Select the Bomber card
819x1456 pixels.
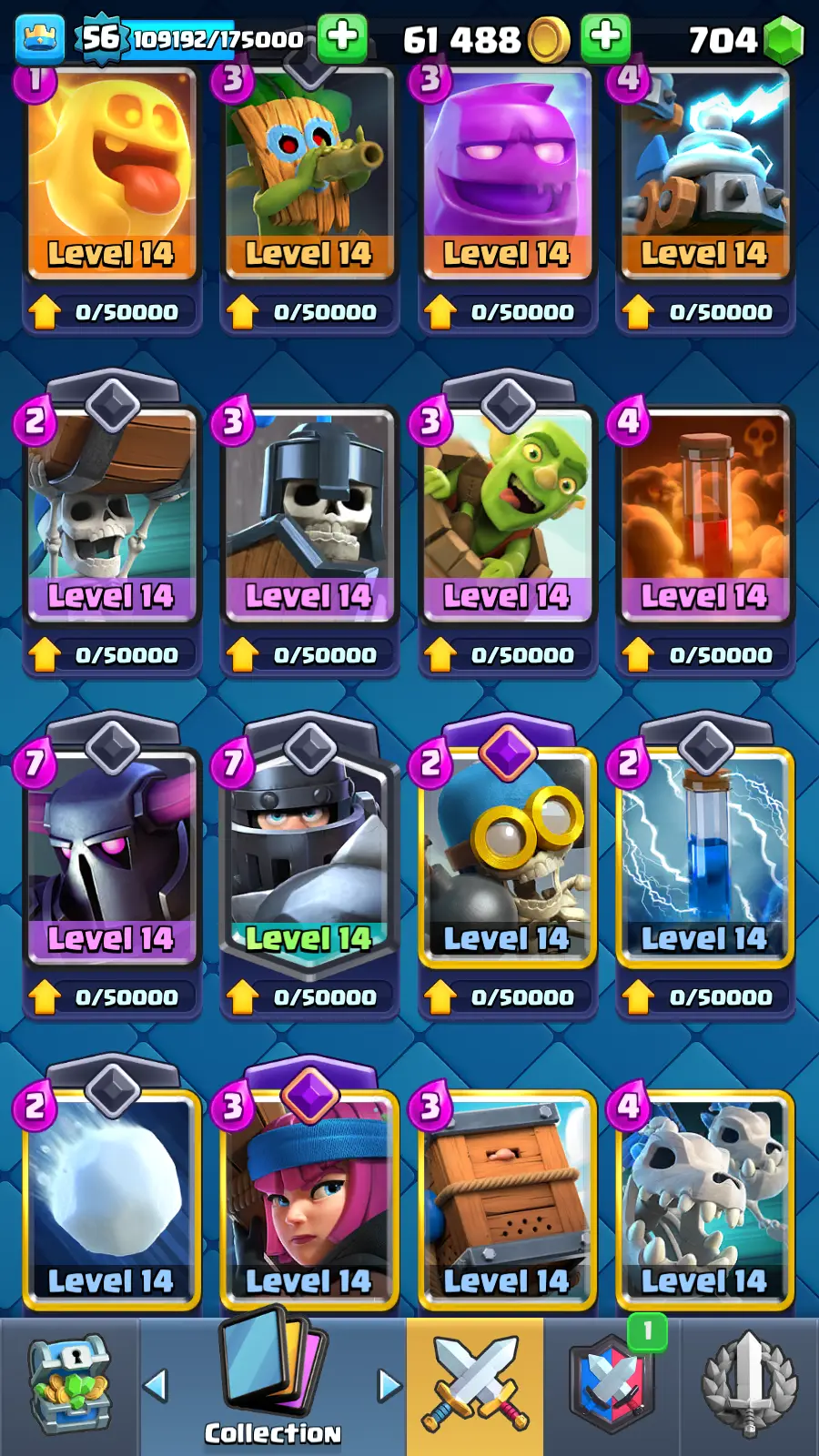[507, 855]
